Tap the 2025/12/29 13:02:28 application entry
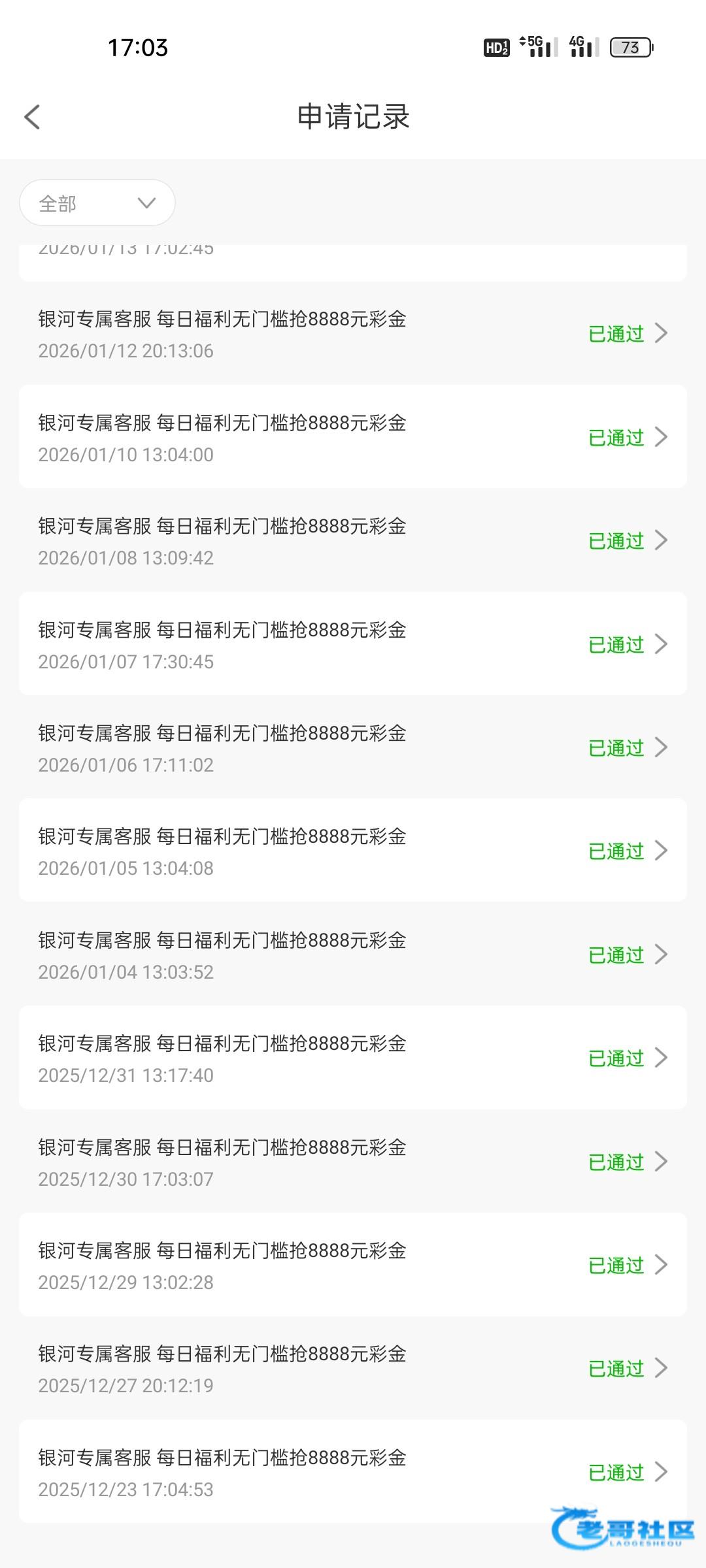This screenshot has width=706, height=1568. [x=353, y=1265]
